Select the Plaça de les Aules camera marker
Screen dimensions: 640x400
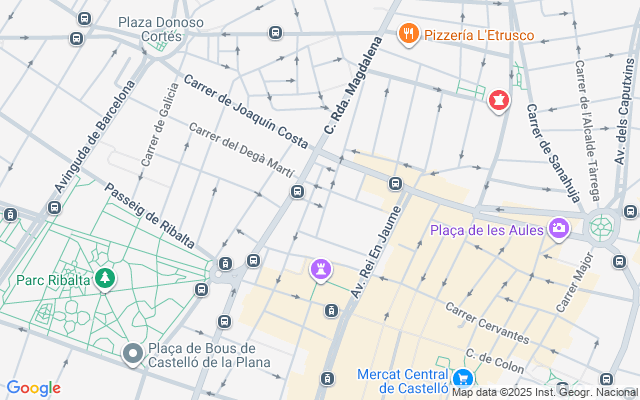[558, 230]
